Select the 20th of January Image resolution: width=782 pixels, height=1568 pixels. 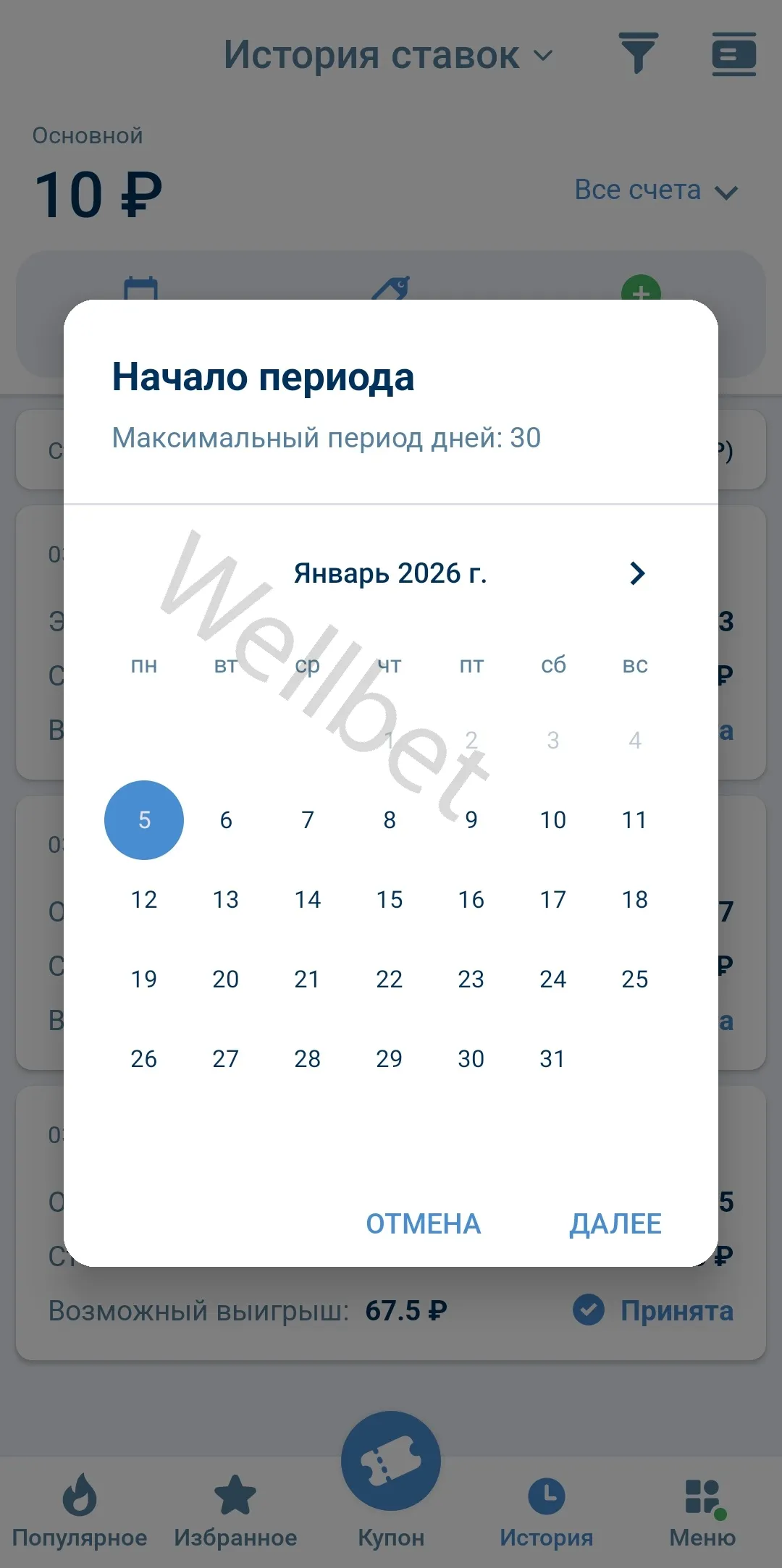click(x=226, y=979)
